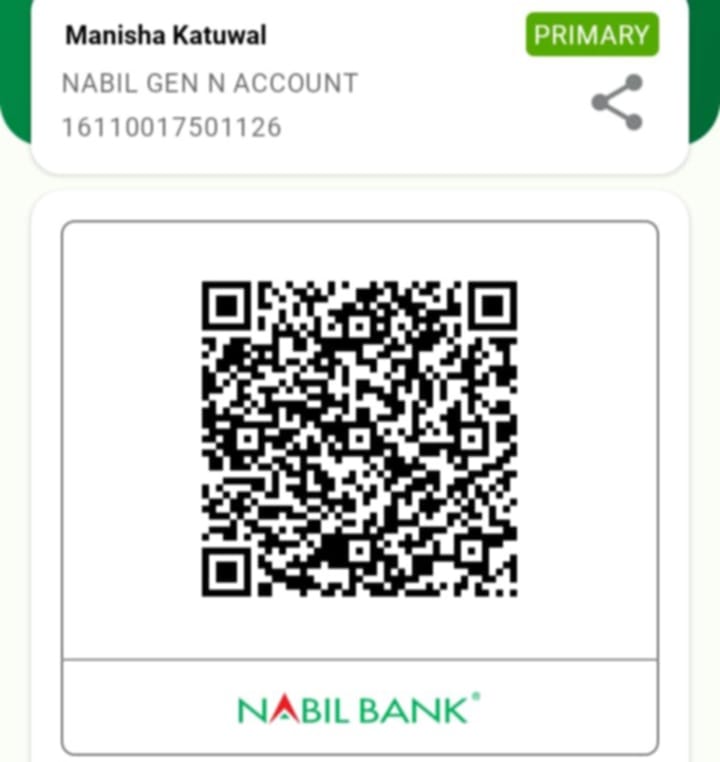Open Manisha Katuwal's account card
Screen dimensions: 720x762
[x=300, y=85]
